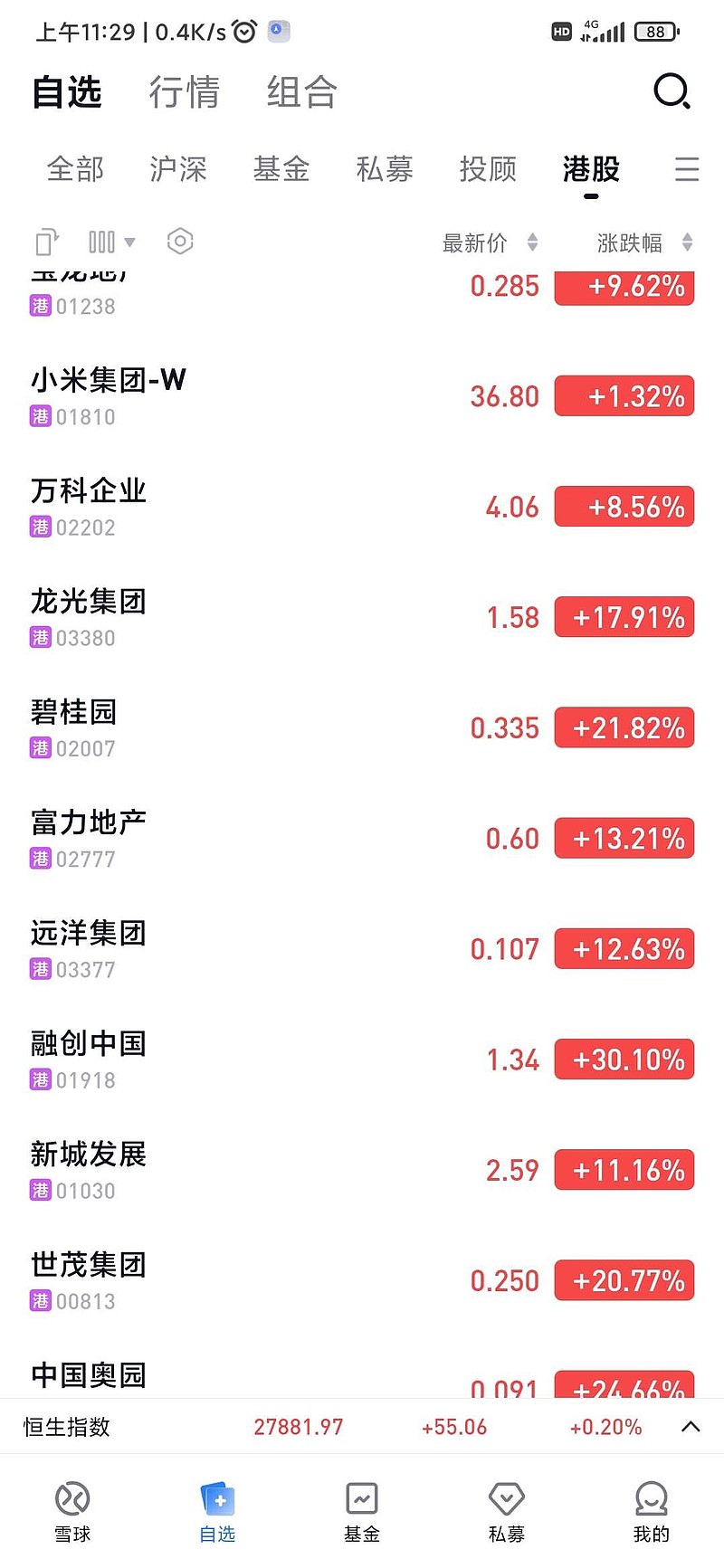Open the search magnifier icon

pyautogui.click(x=672, y=91)
